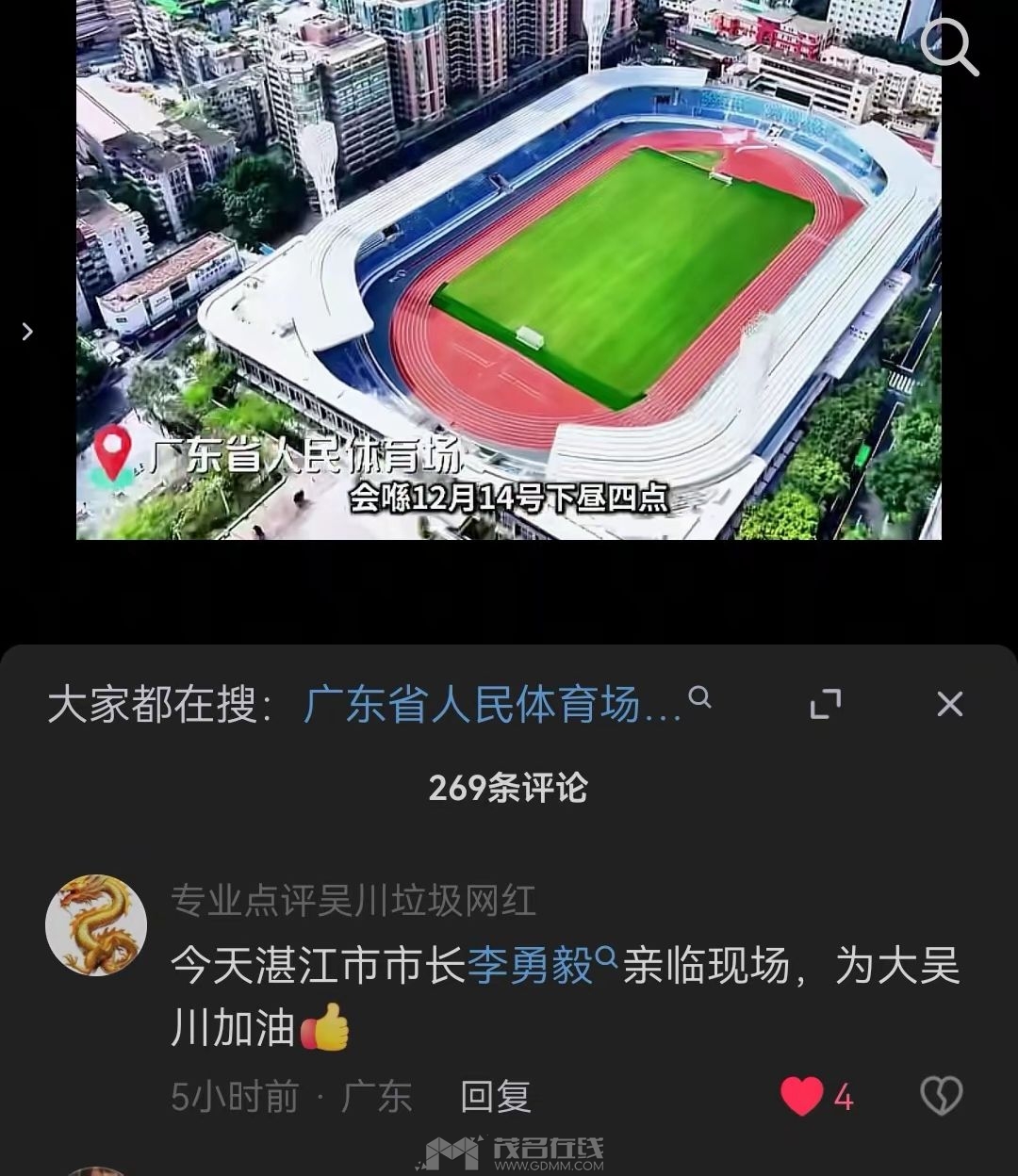Close the comments panel
Viewport: 1018px width, 1176px height.
[x=949, y=704]
